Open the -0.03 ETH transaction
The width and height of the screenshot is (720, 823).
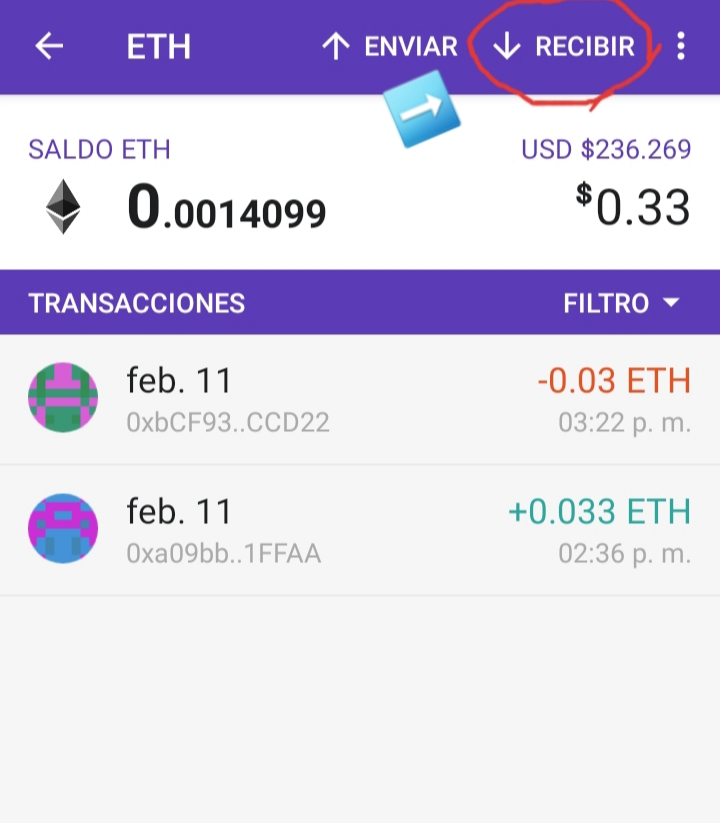pos(360,400)
